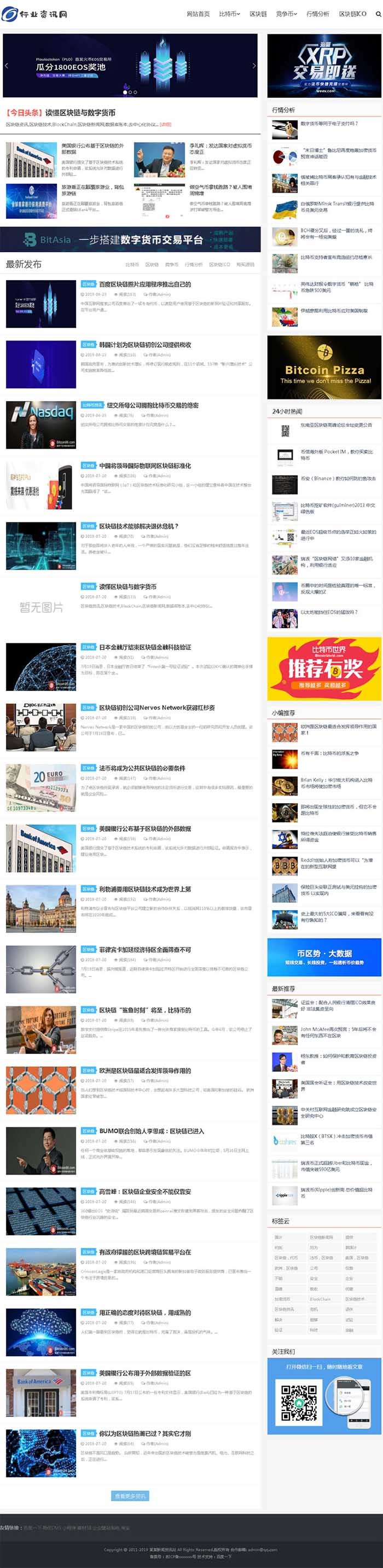Open the article 韩国计划为区块链初创公司提供税收
The height and width of the screenshot is (1568, 383).
[145, 345]
